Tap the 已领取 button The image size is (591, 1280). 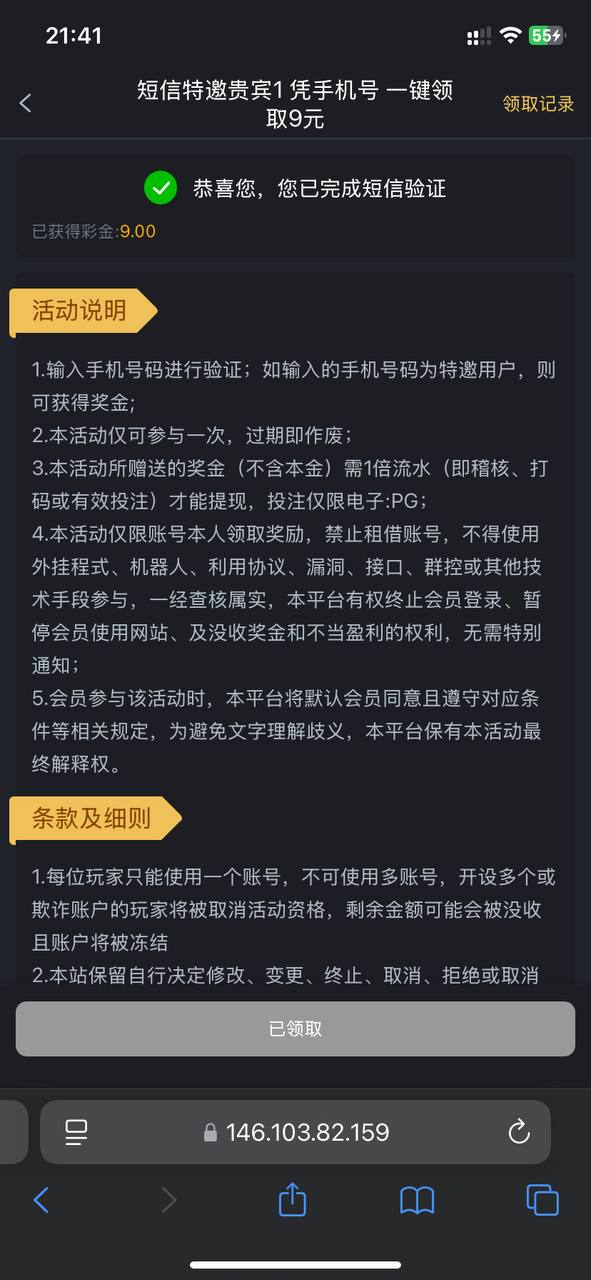point(295,1029)
